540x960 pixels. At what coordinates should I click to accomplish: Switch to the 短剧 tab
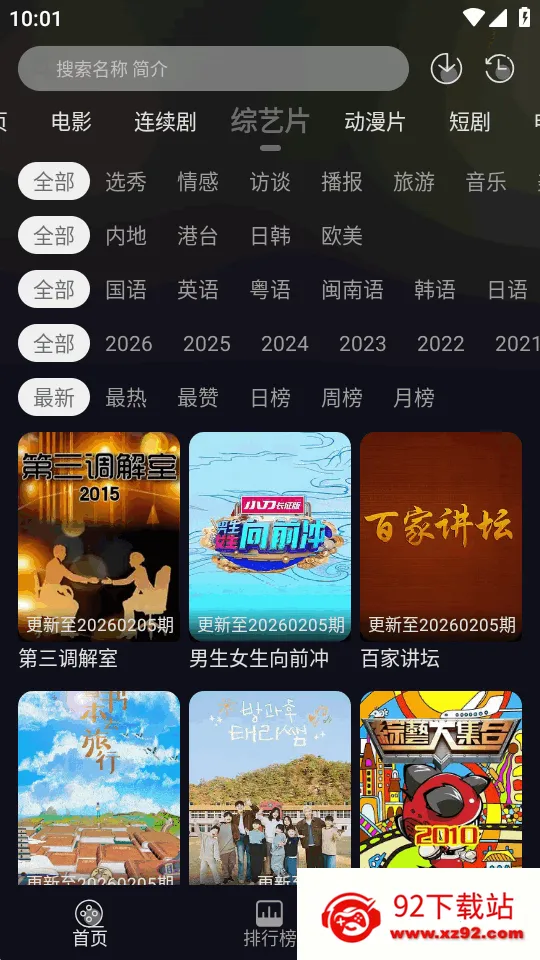tap(470, 122)
